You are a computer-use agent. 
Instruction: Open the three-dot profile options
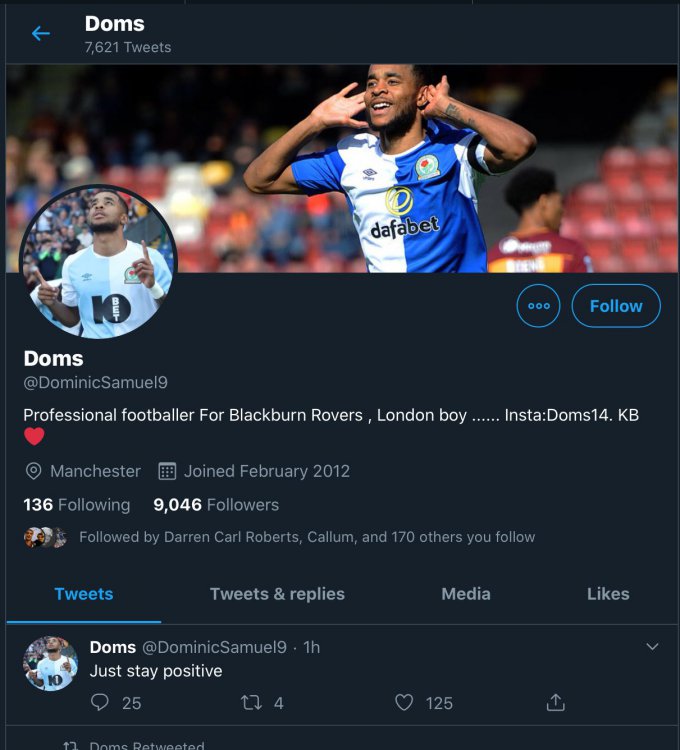(x=538, y=306)
